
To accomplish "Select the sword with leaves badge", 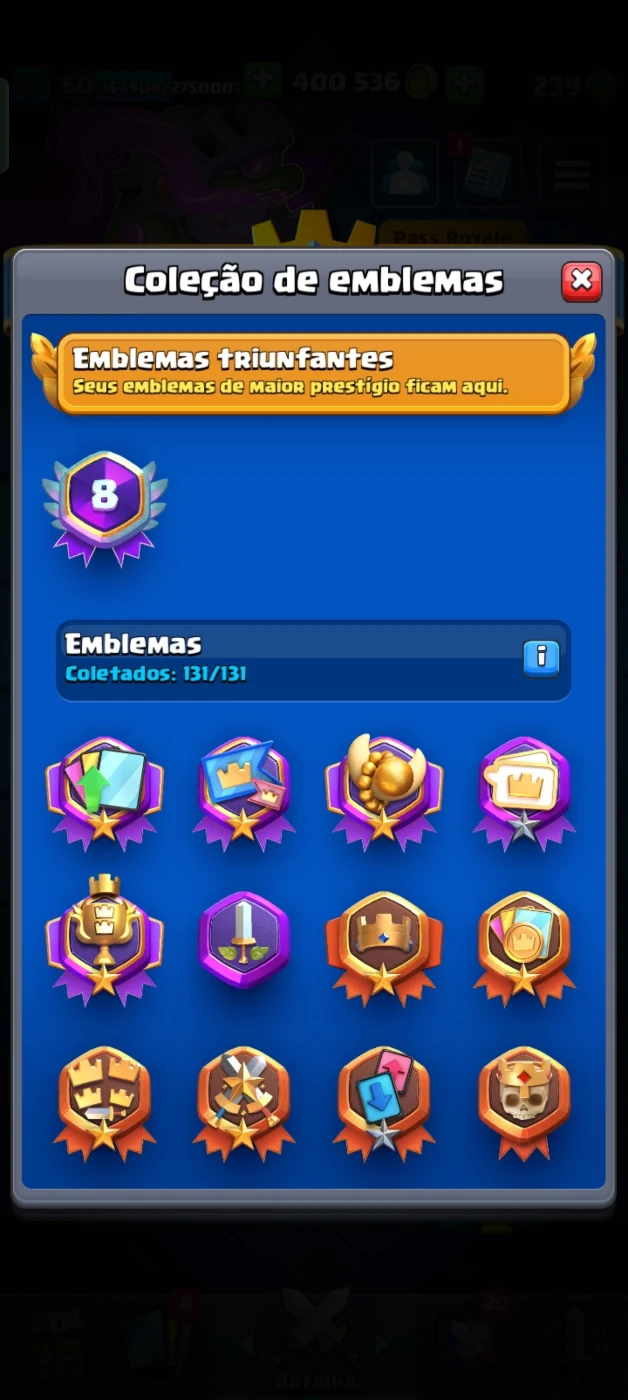I will click(x=244, y=940).
